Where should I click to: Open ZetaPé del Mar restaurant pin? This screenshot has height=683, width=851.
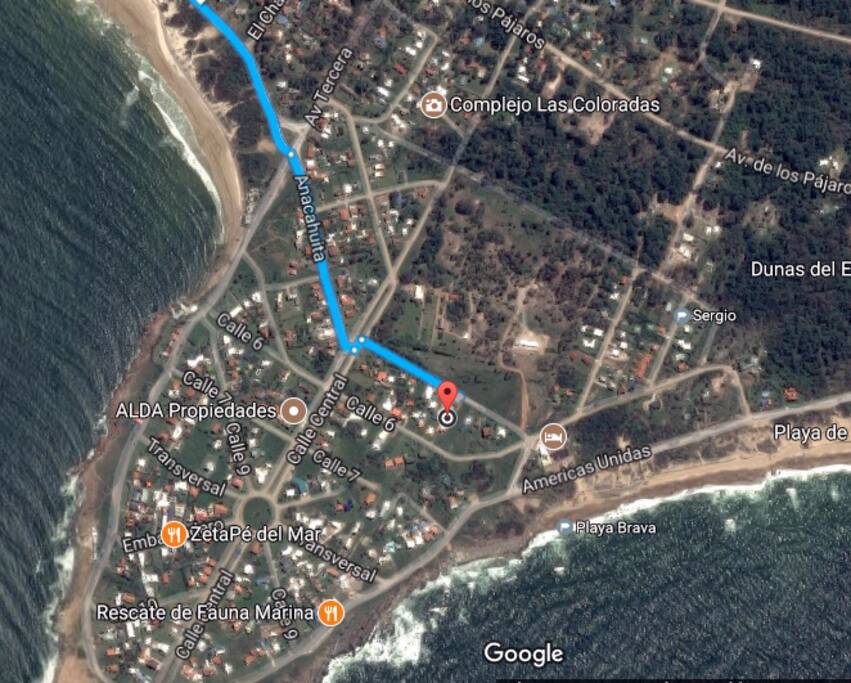174,534
